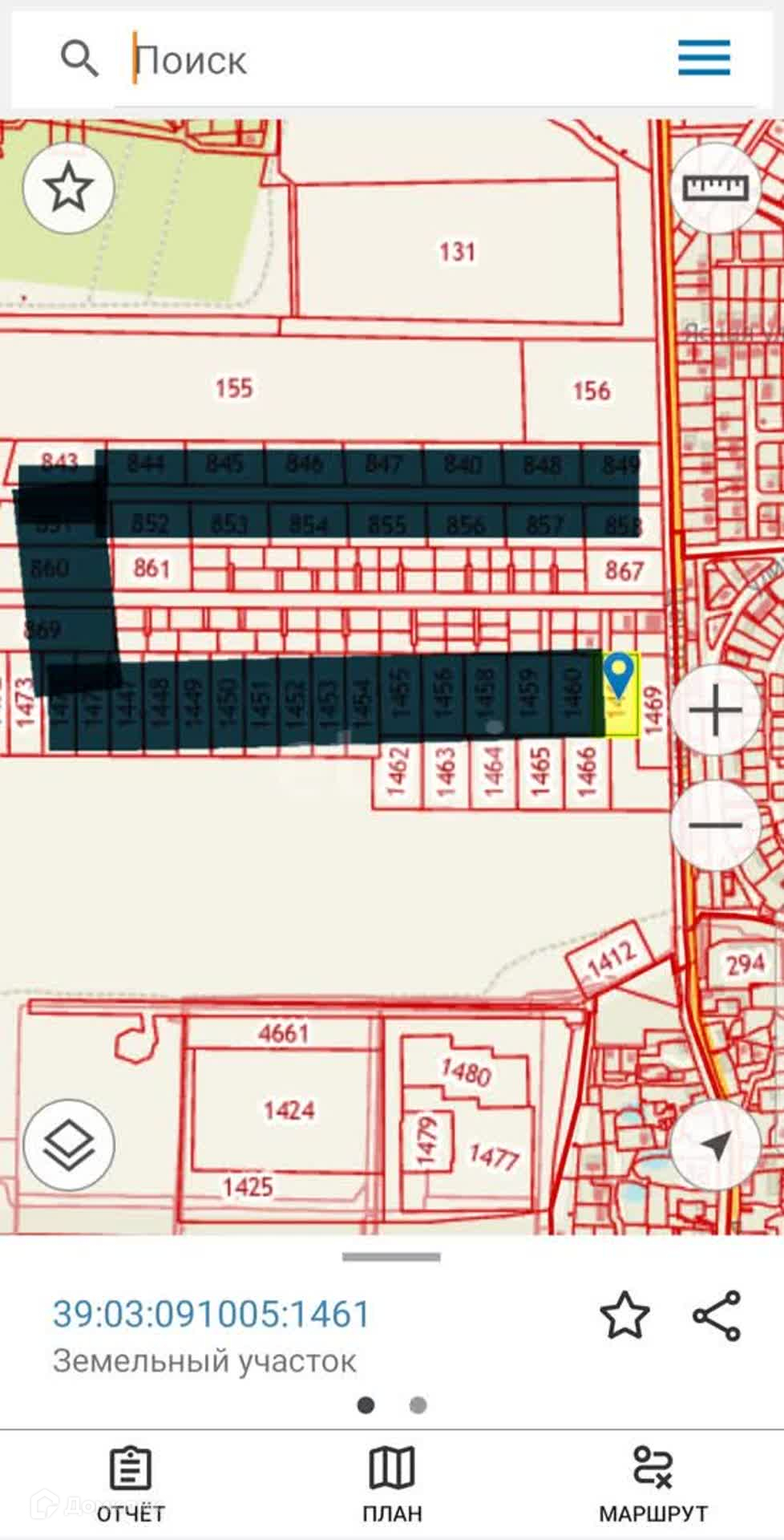Tap the blue pin on the map
784x1540 pixels.
click(x=619, y=675)
